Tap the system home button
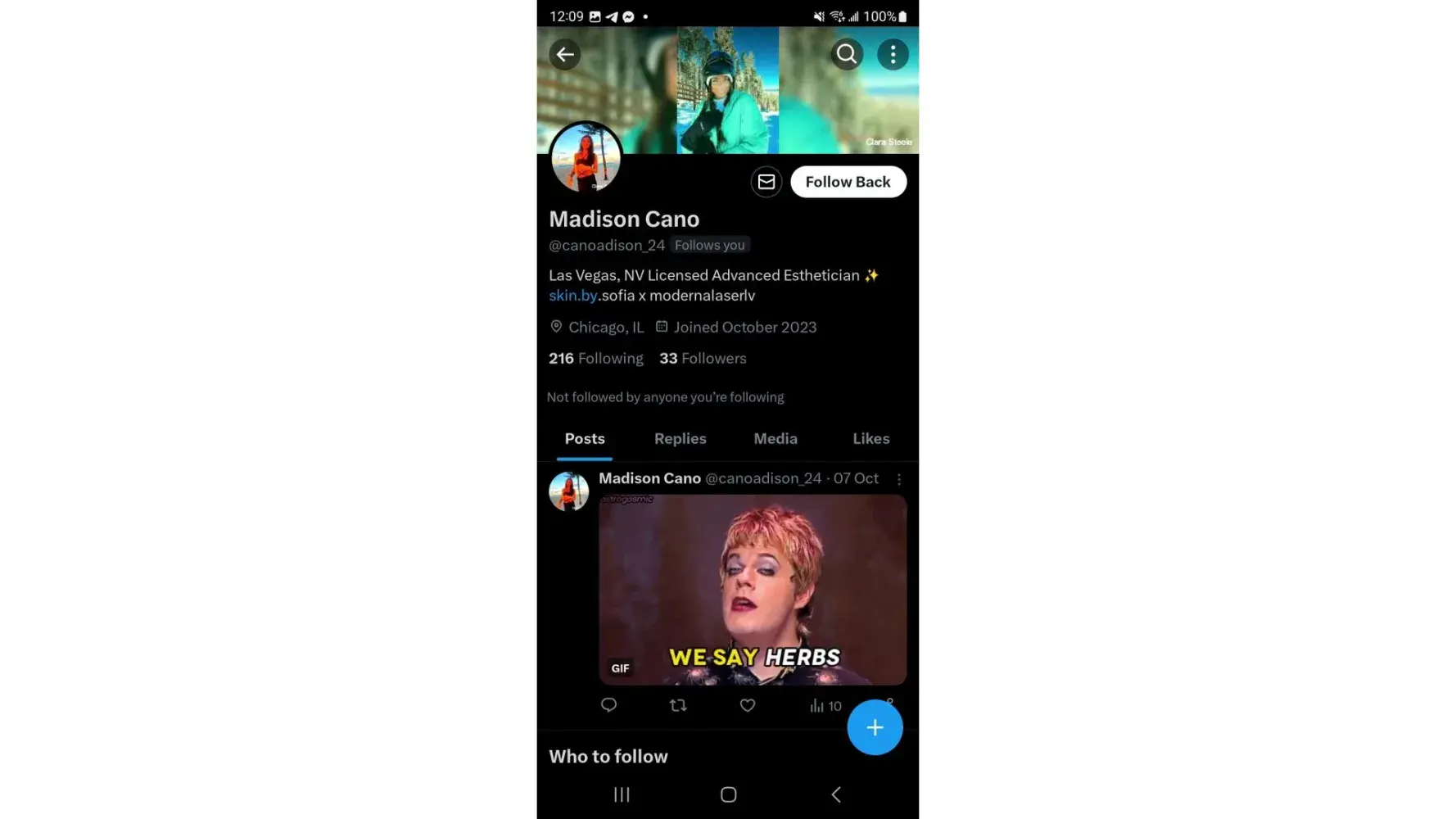The width and height of the screenshot is (1456, 819). click(728, 794)
